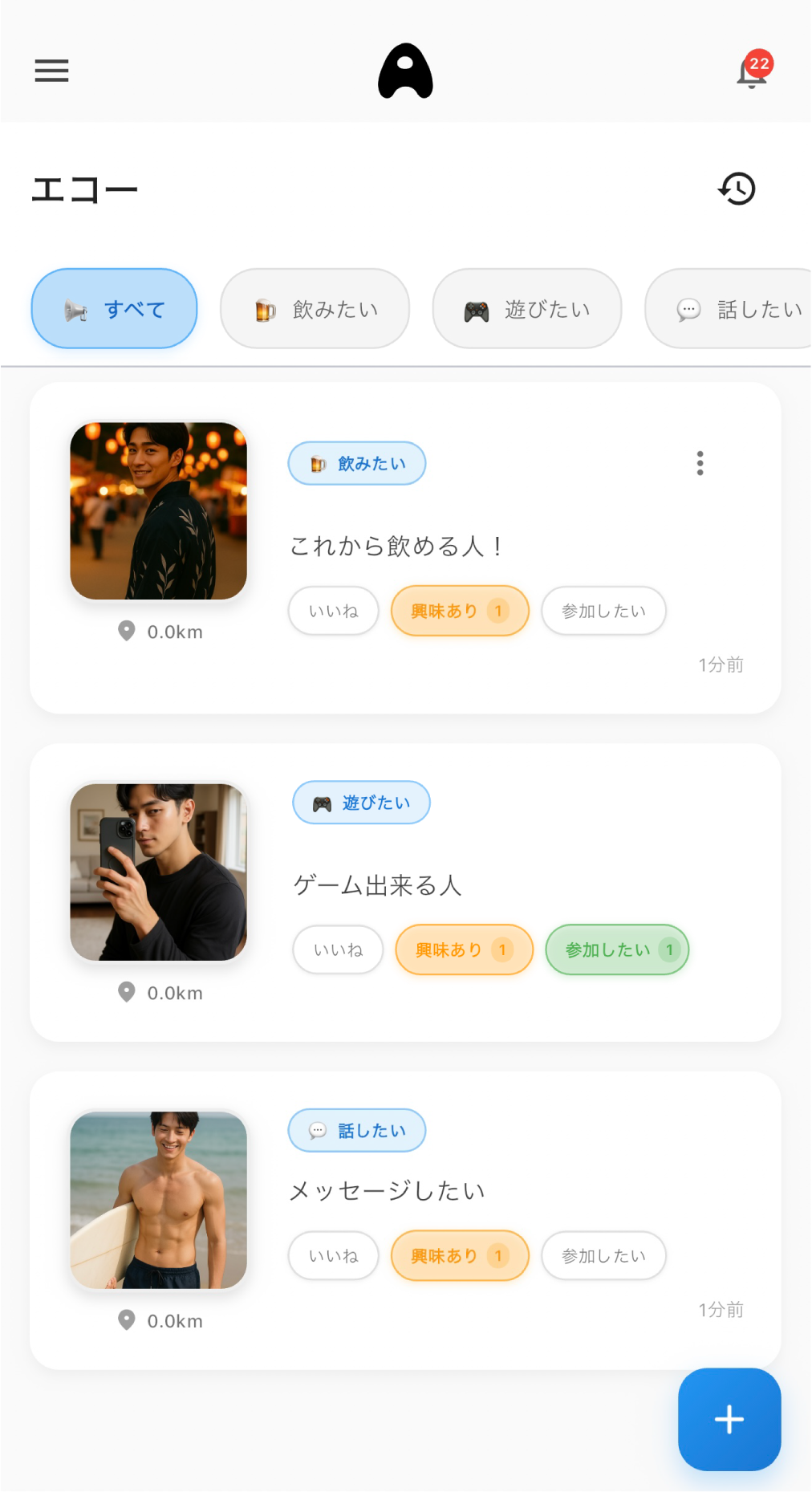812x1492 pixels.
Task: Tap the location pin under the first profile
Action: click(x=126, y=632)
